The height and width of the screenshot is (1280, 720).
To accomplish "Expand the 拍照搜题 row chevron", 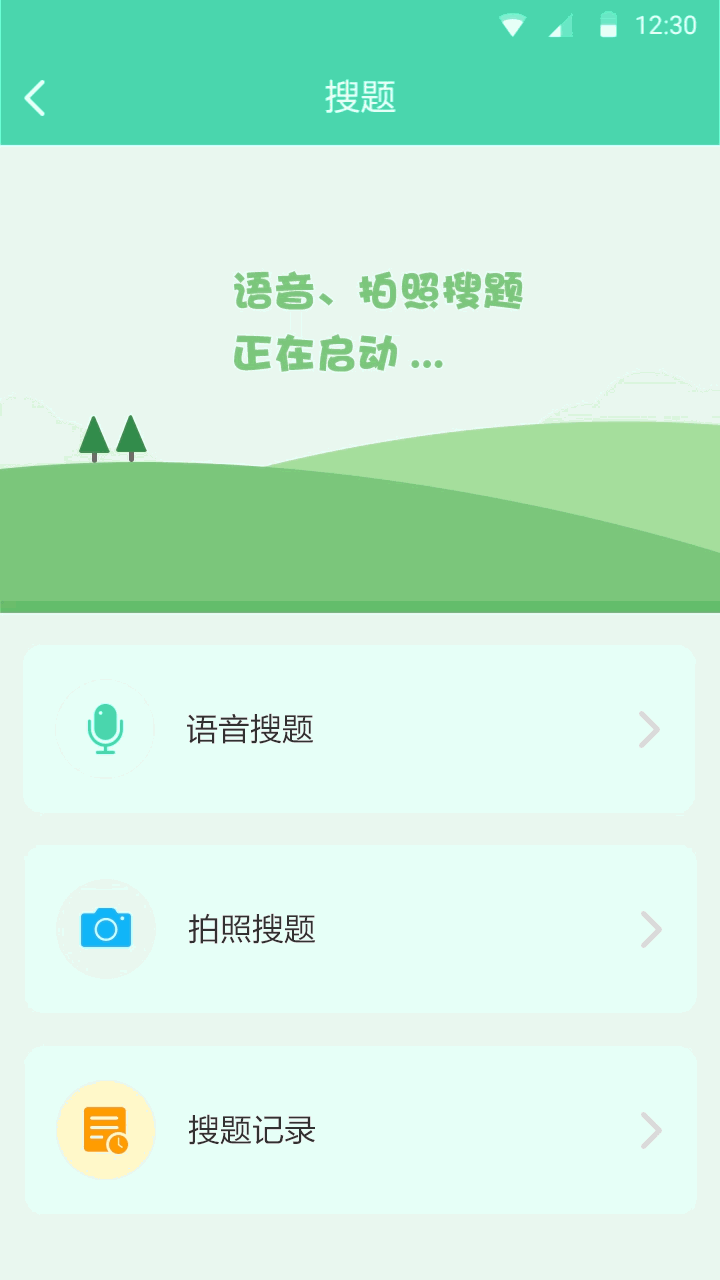I will [x=650, y=929].
